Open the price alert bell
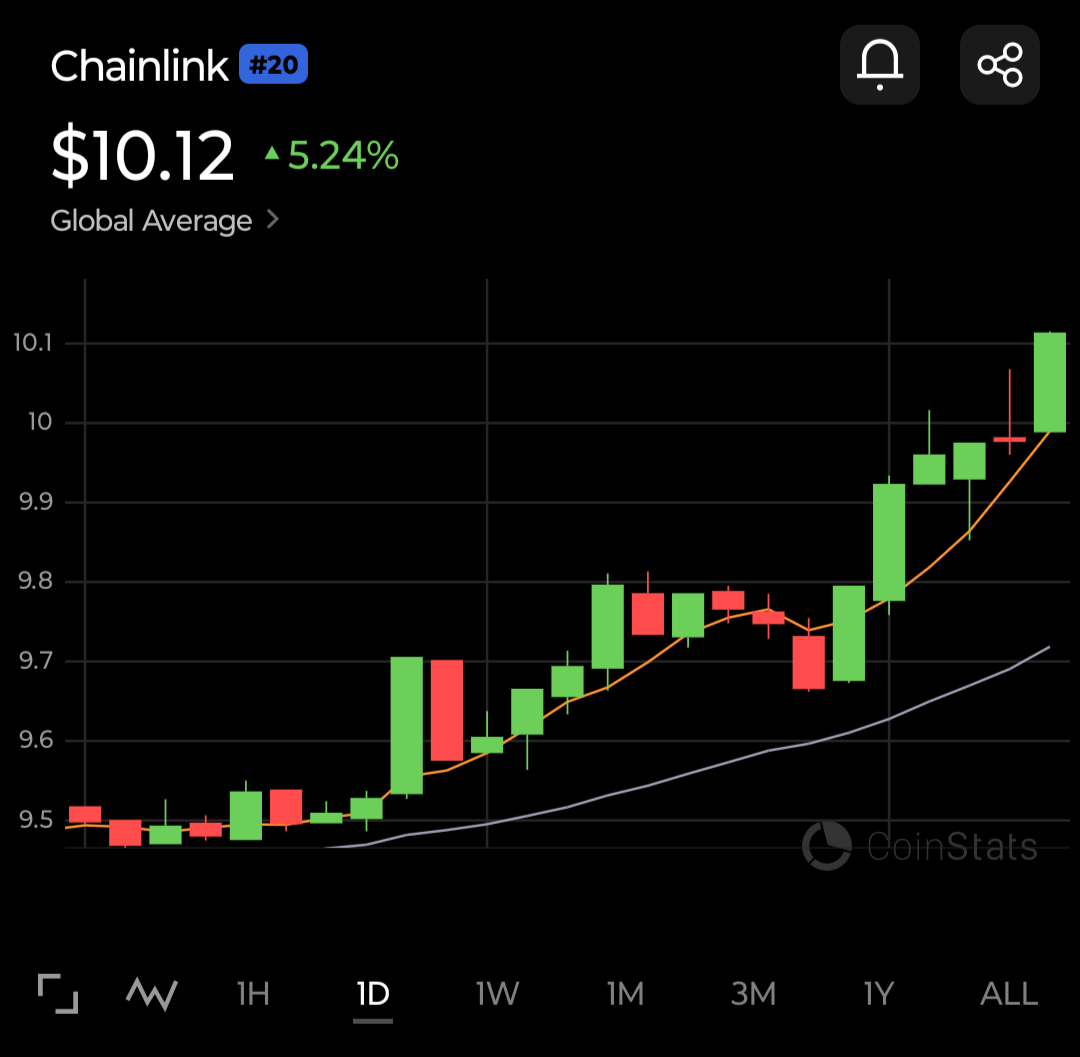The image size is (1080, 1057). tap(880, 65)
